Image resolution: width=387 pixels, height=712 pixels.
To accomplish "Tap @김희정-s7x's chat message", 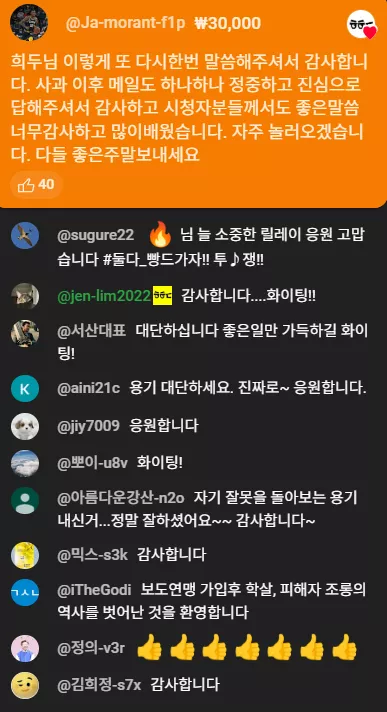I will coord(194,684).
